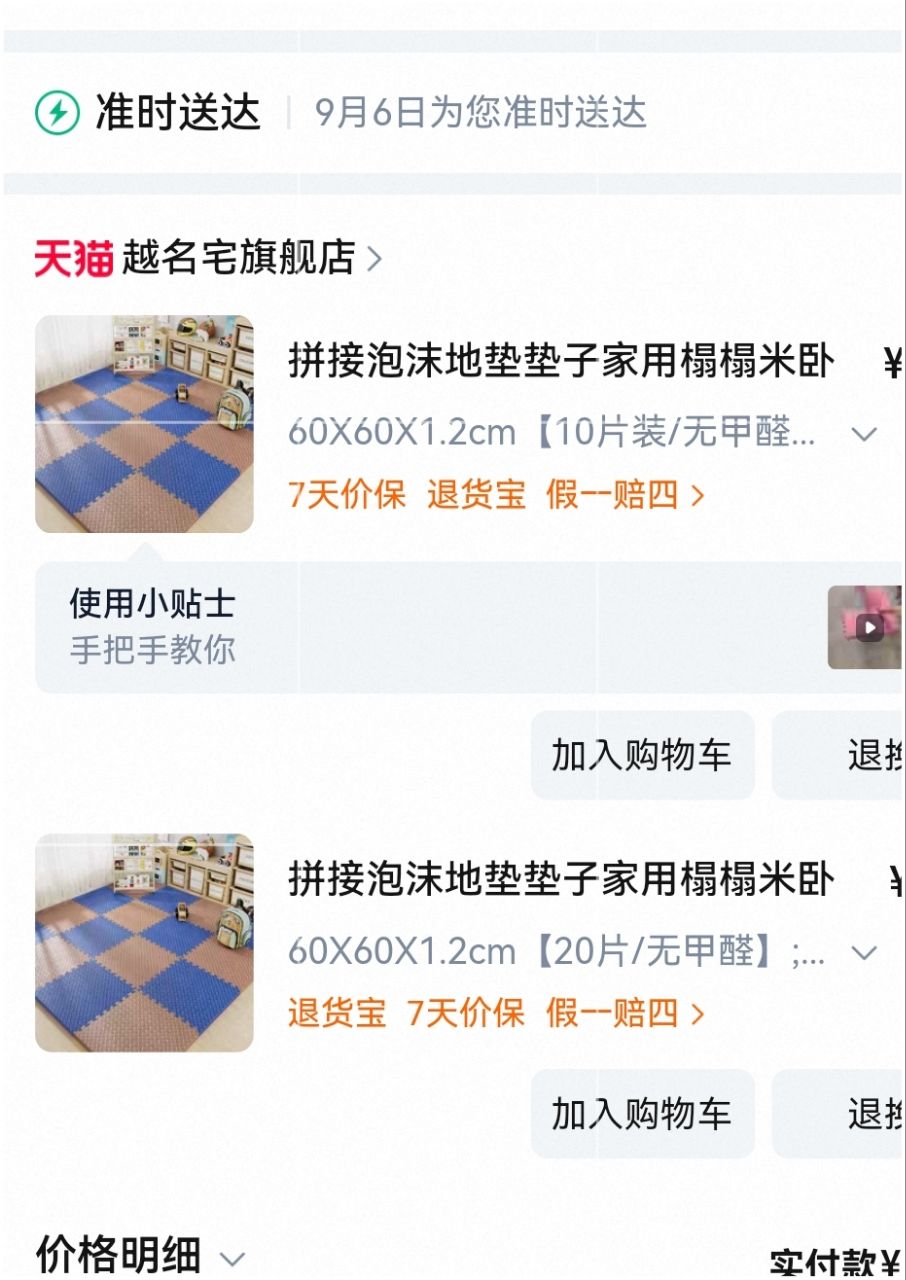Open 7天价保 guarantees for the 10片装 item

point(346,494)
